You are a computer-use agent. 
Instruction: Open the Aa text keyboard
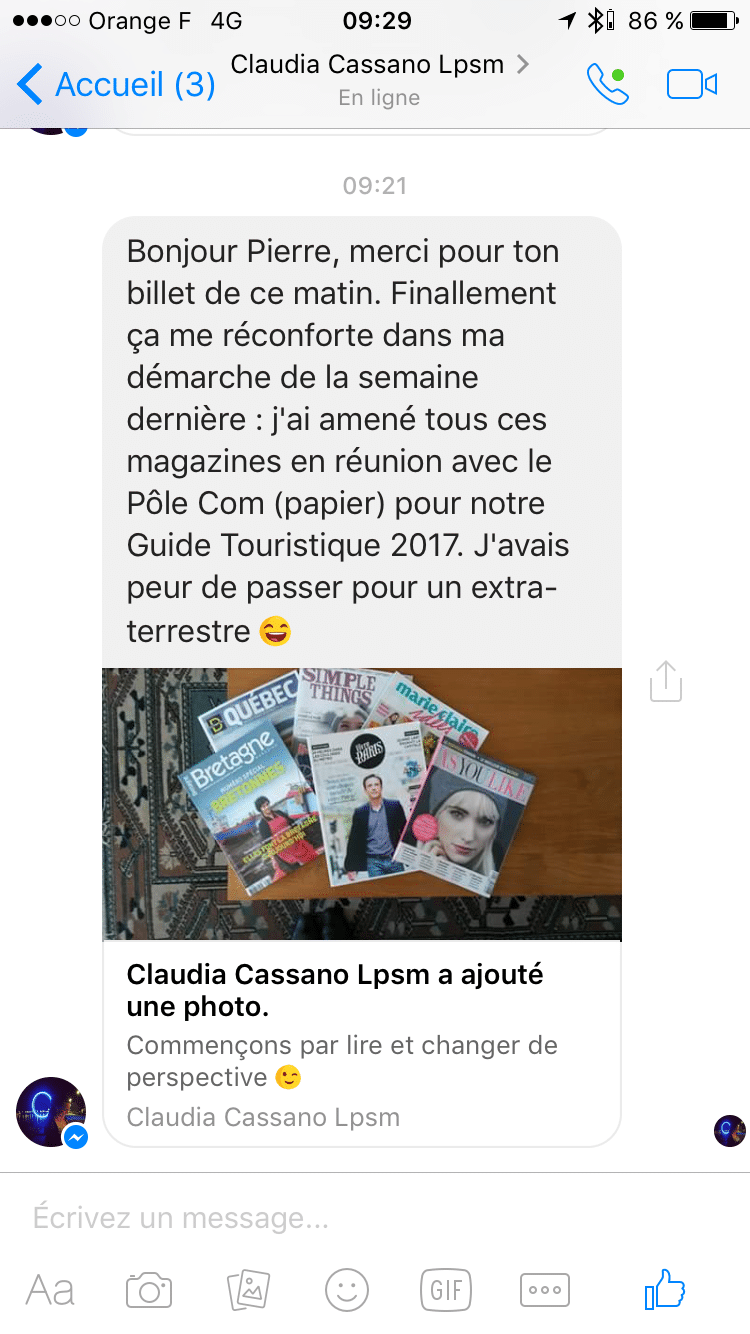pos(51,1290)
